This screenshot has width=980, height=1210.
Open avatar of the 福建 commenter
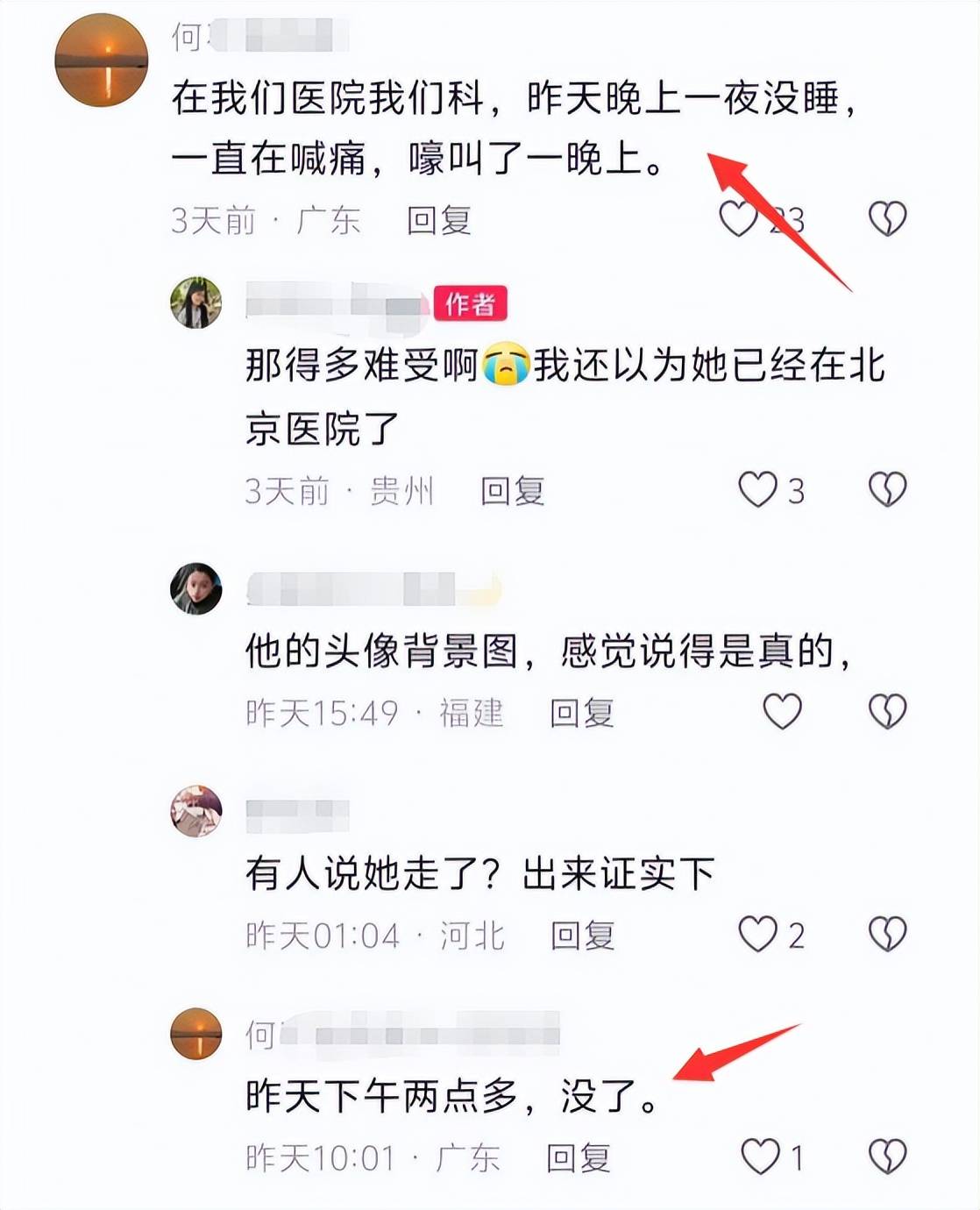(195, 588)
